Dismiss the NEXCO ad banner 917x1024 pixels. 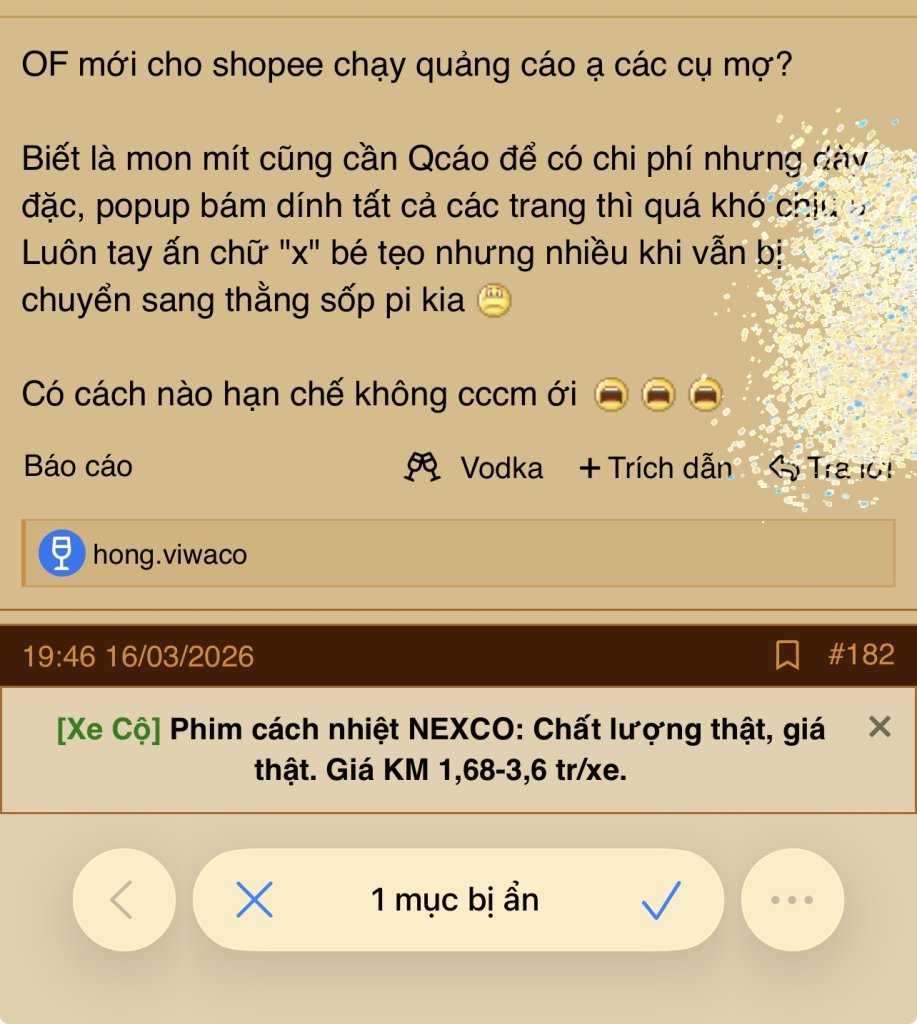tap(879, 727)
